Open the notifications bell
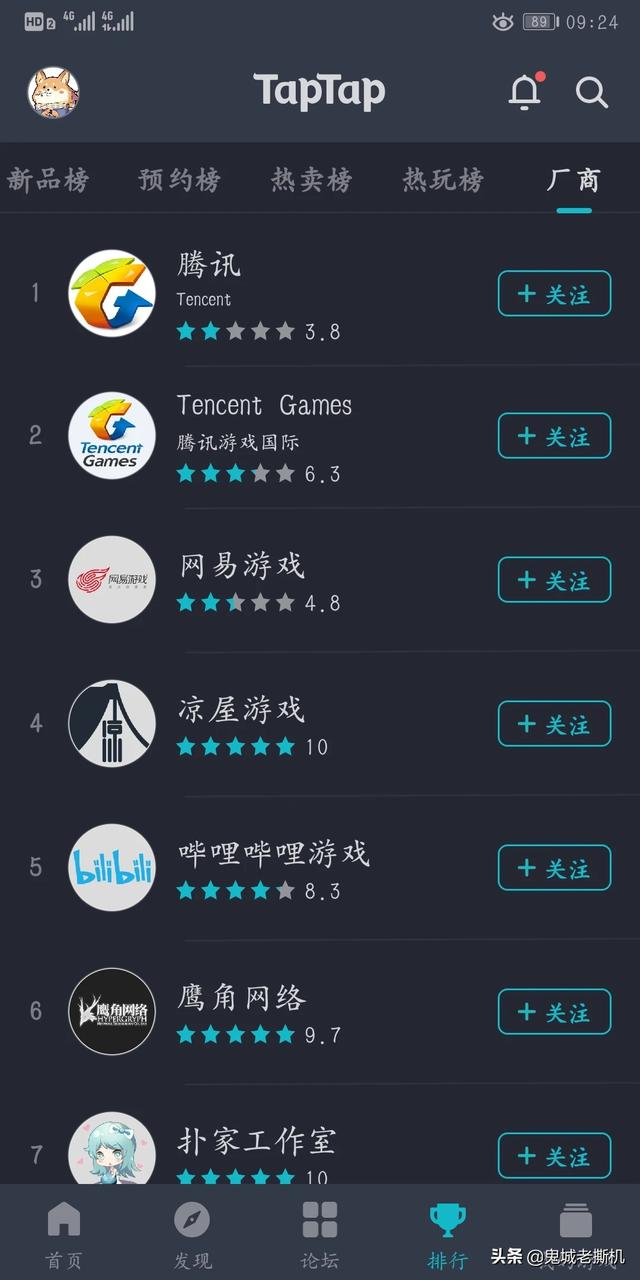 (x=525, y=92)
